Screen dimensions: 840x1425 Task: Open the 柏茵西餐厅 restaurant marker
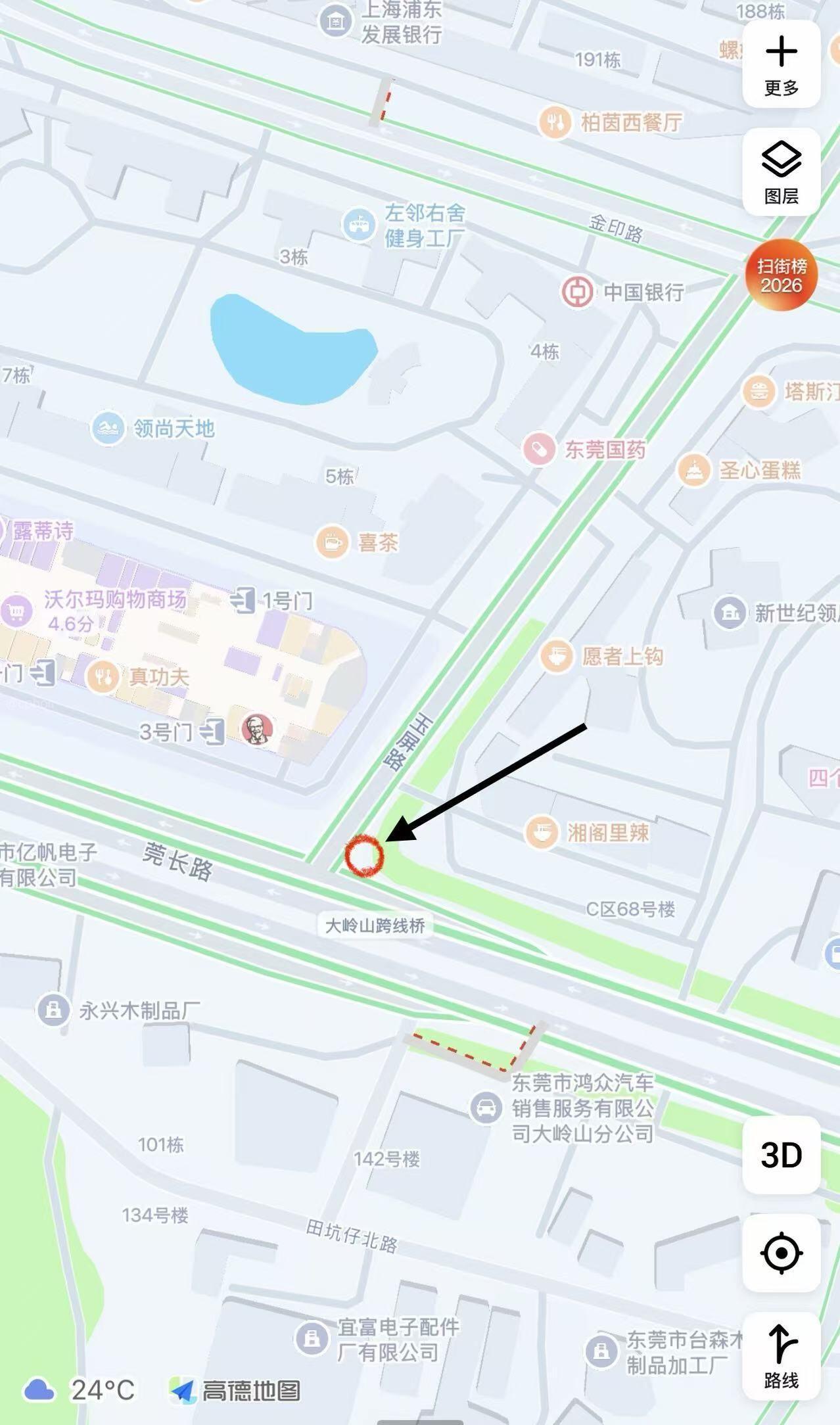(554, 122)
